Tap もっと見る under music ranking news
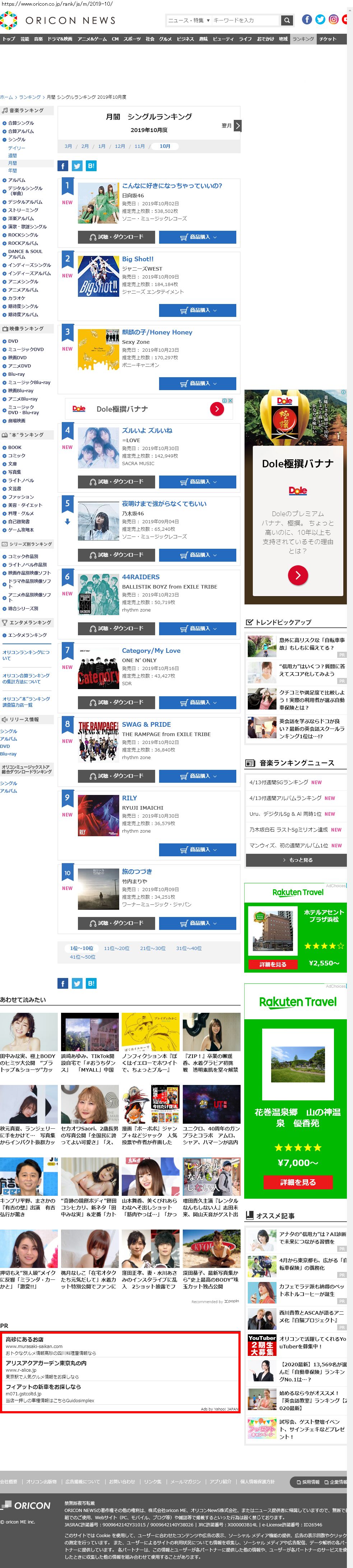 (x=296, y=860)
